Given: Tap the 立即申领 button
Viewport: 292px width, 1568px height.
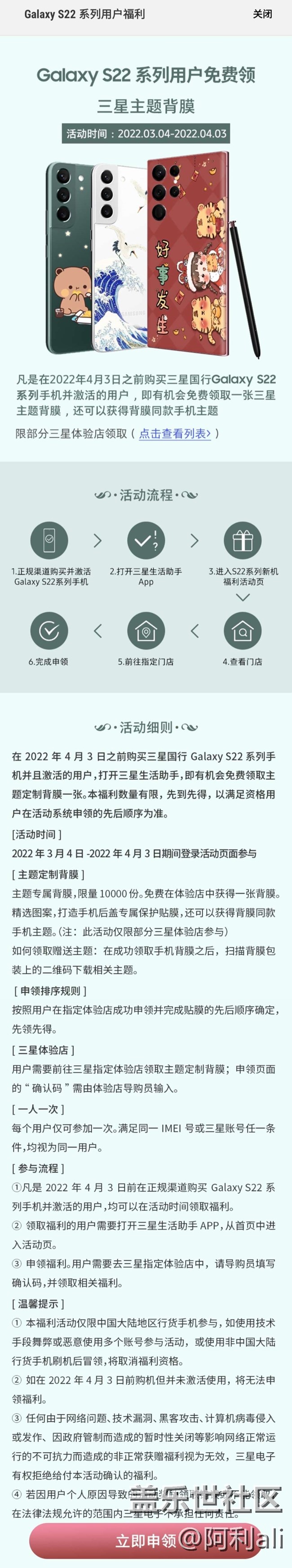Looking at the screenshot, I should point(146,1540).
